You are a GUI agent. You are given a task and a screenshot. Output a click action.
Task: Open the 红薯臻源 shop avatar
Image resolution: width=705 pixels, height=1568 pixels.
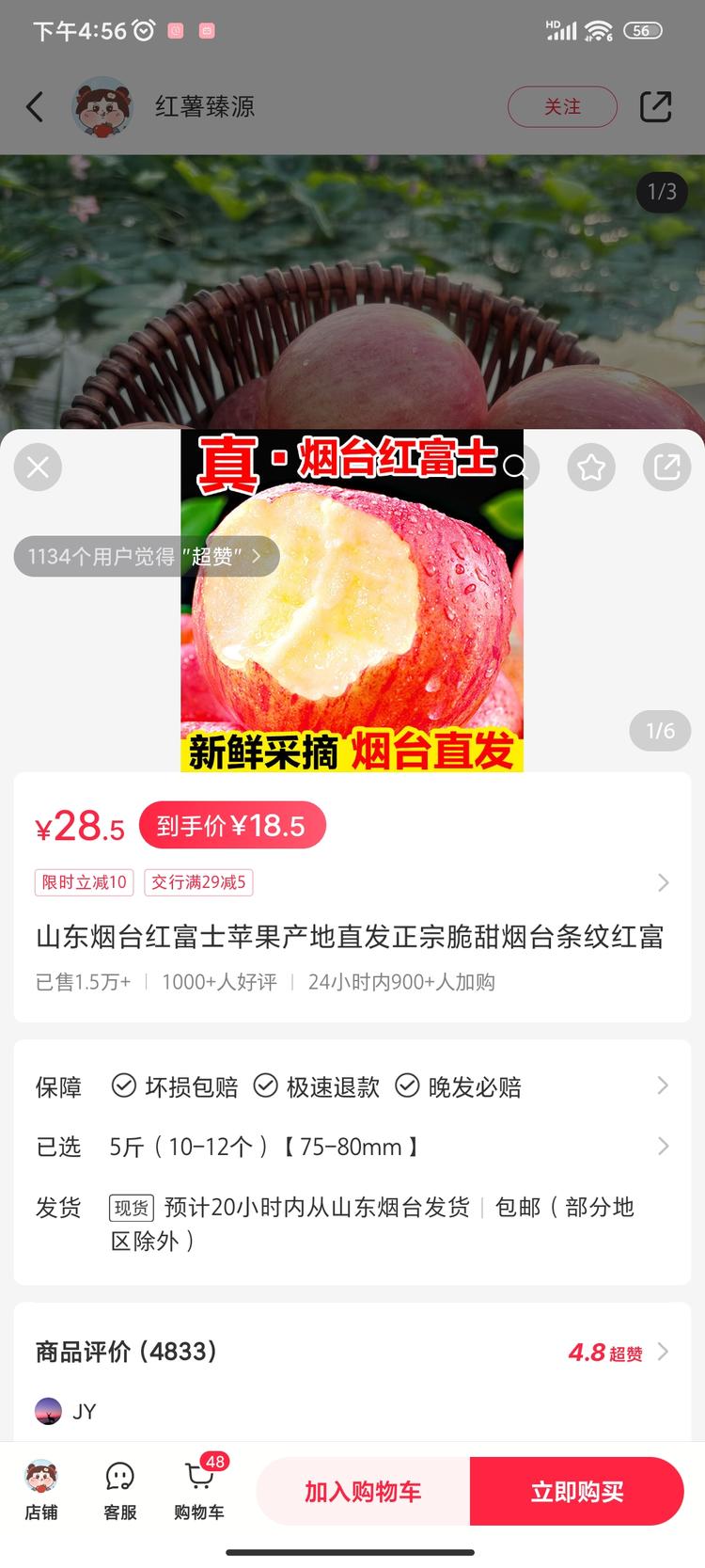(x=103, y=107)
